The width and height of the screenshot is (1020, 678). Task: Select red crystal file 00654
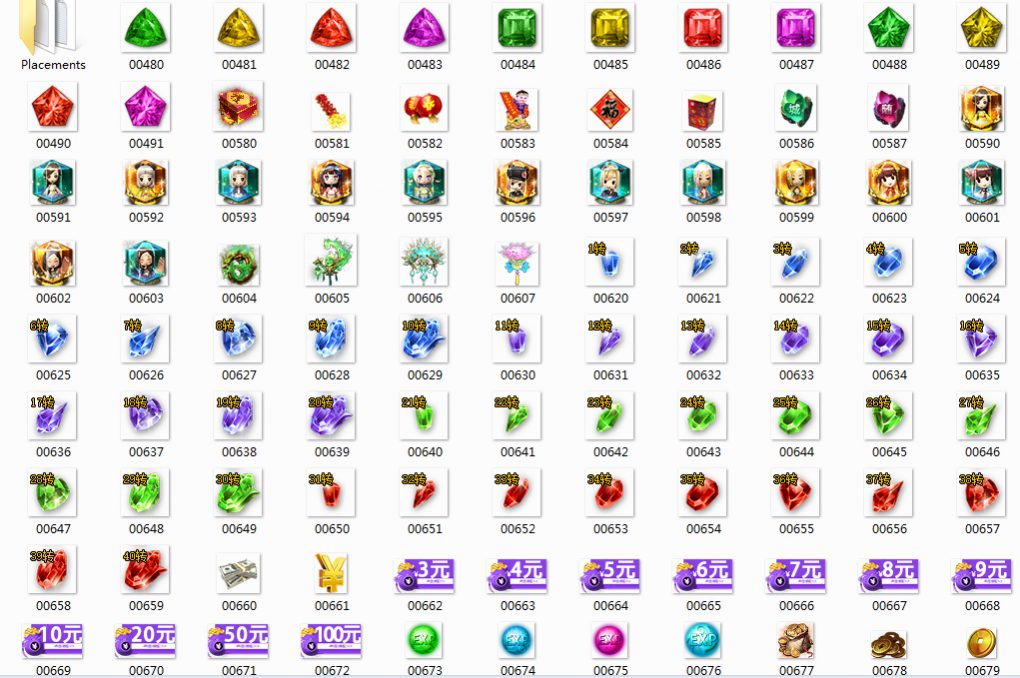click(703, 493)
